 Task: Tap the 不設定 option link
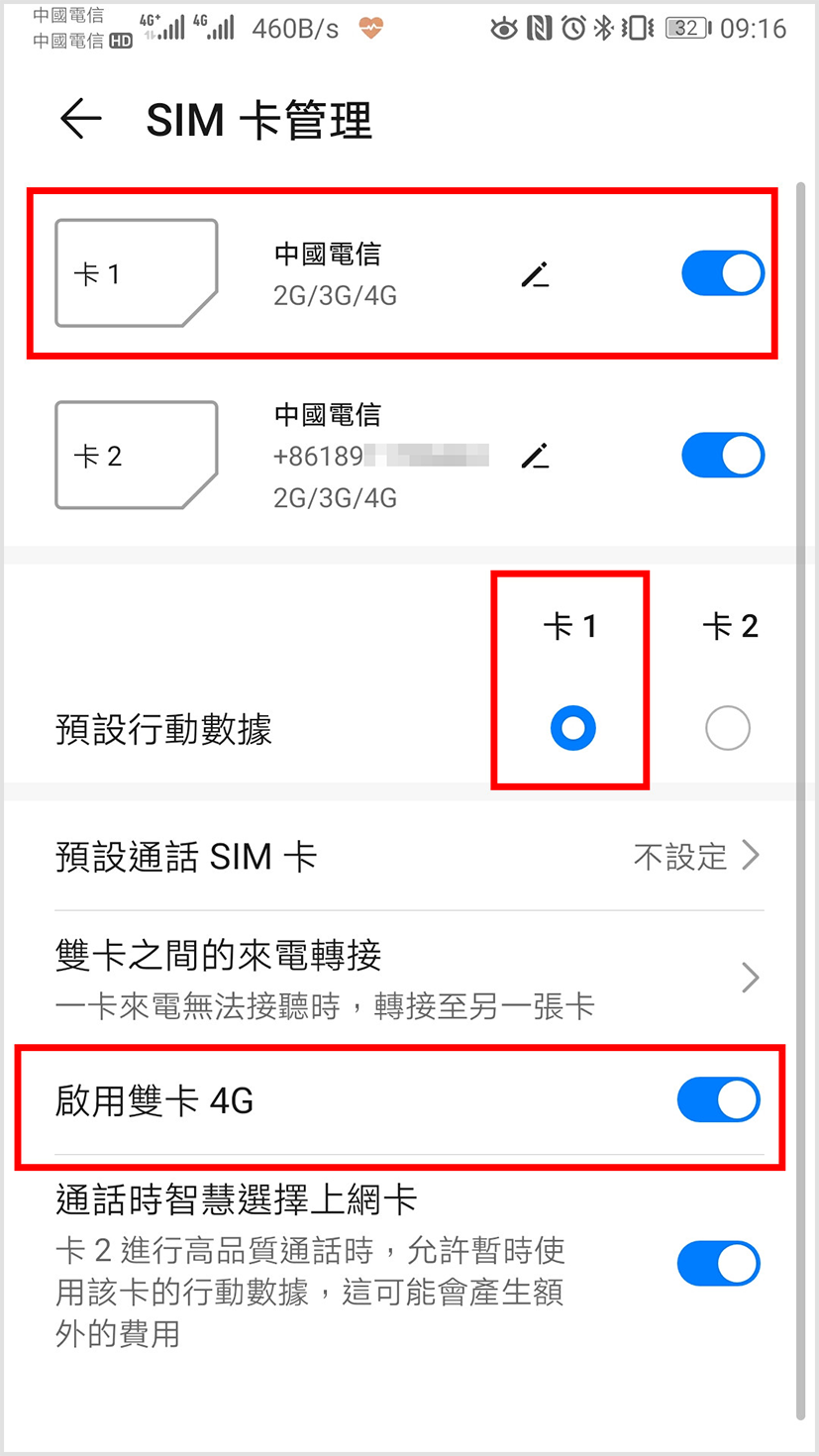coord(685,857)
